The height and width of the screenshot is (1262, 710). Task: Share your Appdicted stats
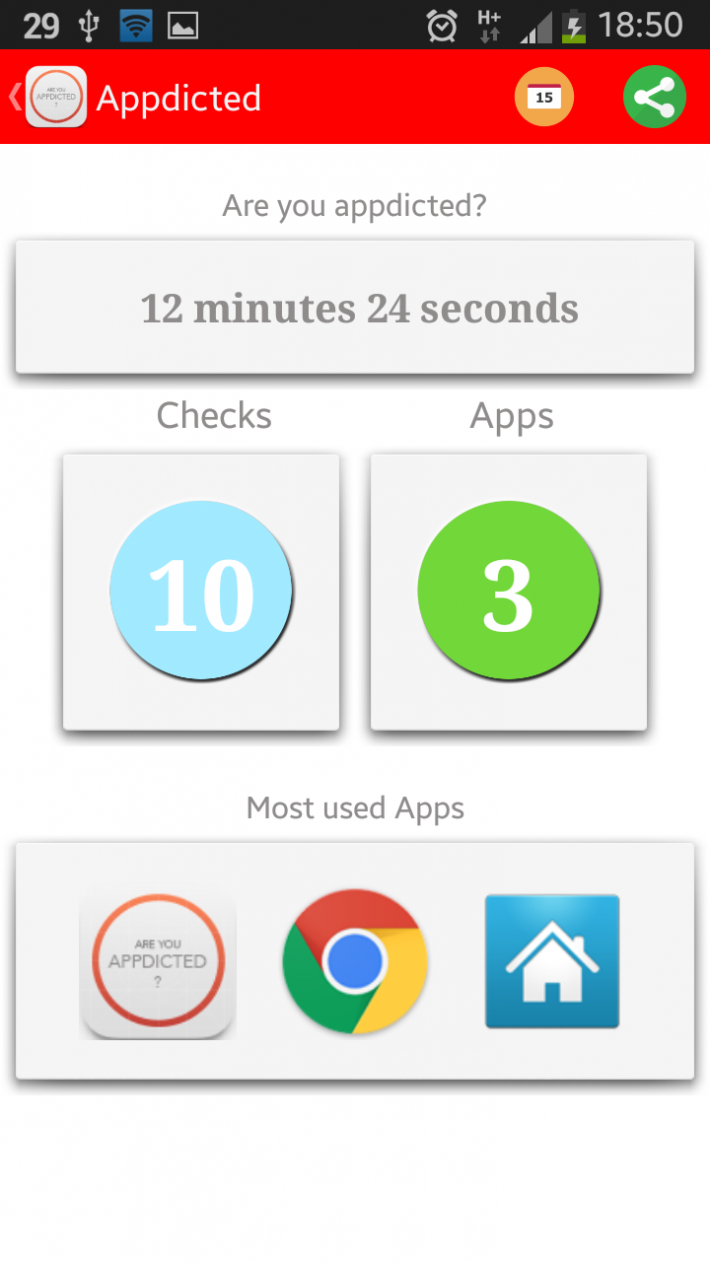(654, 97)
